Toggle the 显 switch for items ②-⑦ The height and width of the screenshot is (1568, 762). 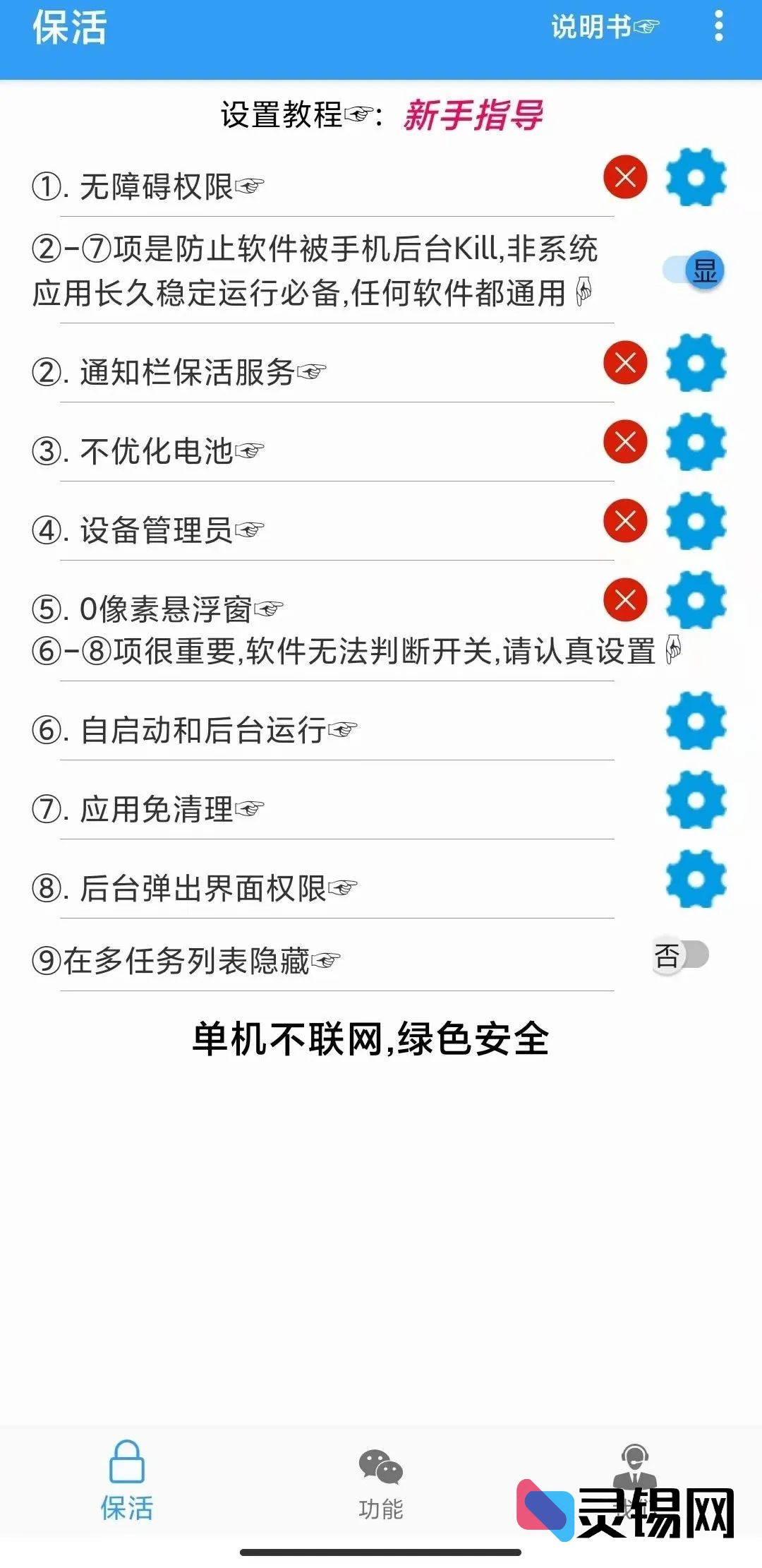click(x=694, y=270)
